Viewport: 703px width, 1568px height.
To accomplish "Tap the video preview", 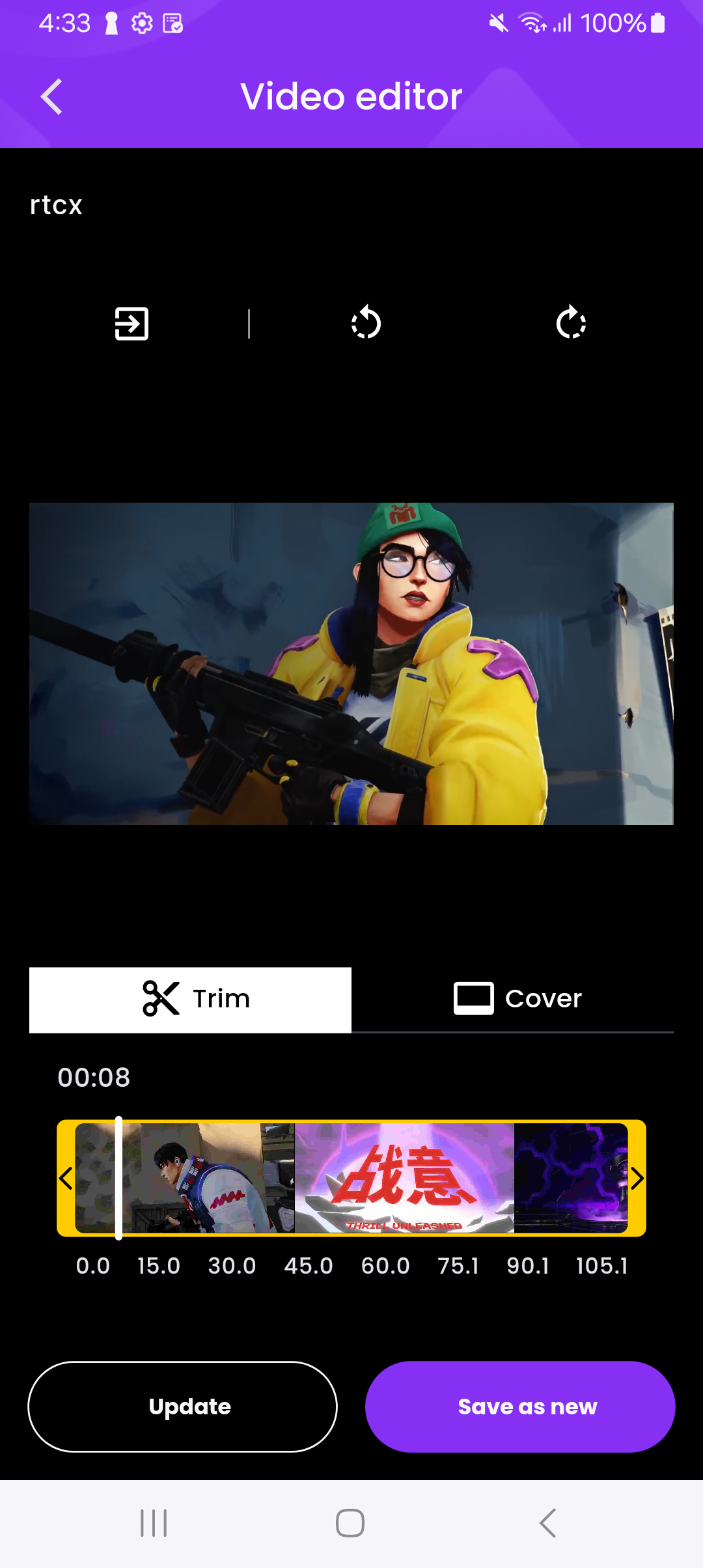I will [x=351, y=664].
